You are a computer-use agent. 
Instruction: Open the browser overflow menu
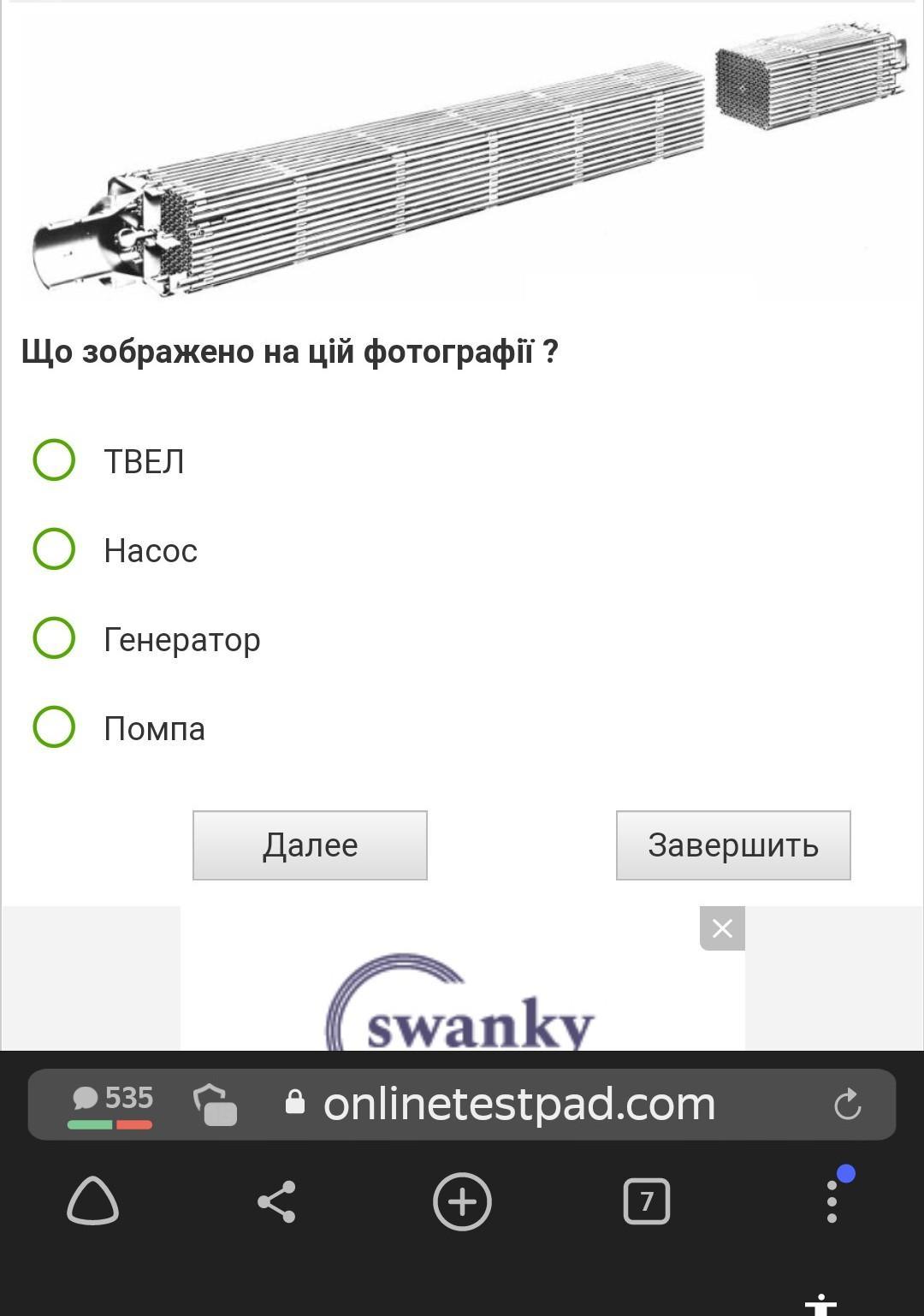(x=832, y=1201)
